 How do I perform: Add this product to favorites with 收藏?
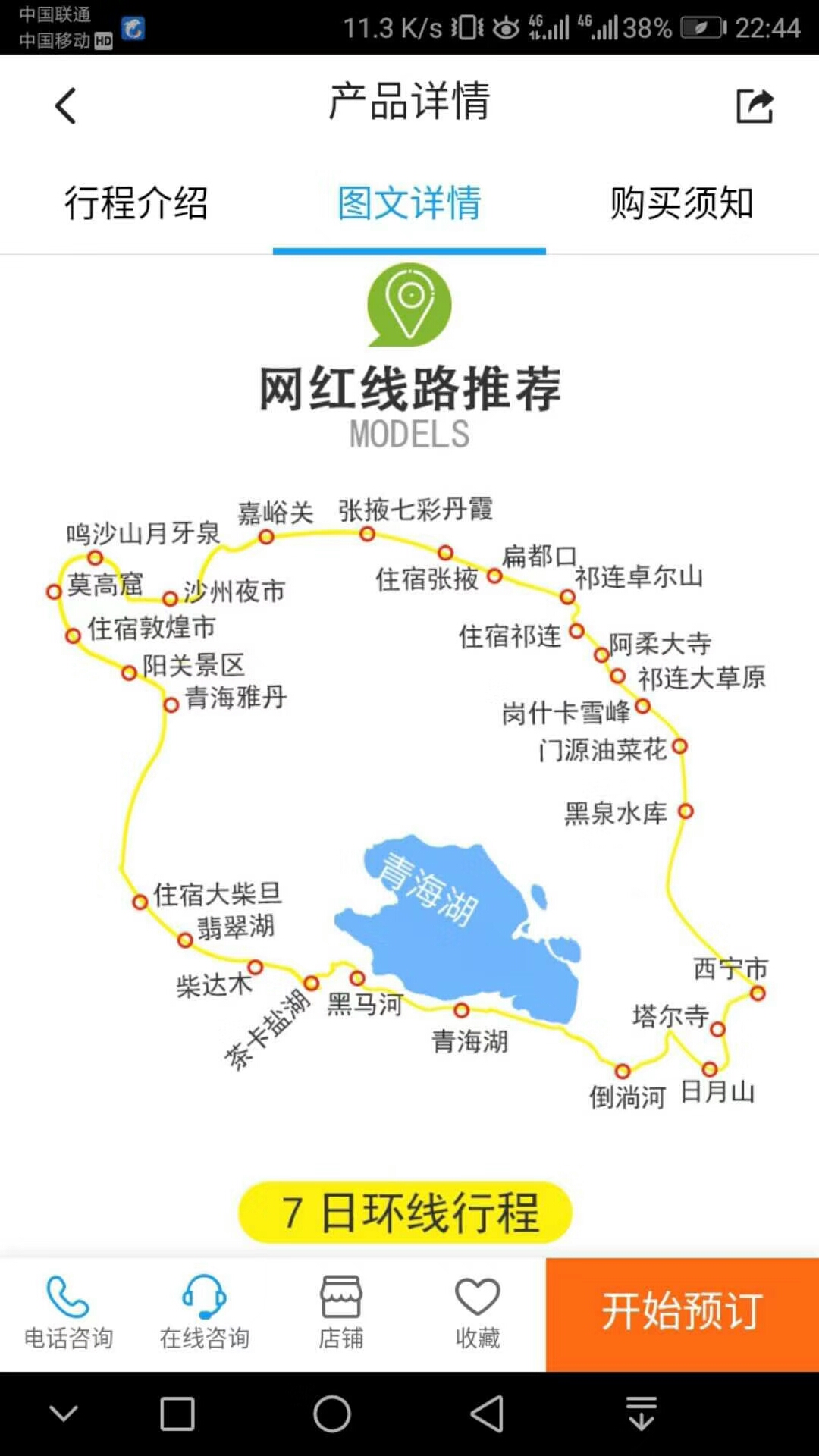coord(478,1313)
